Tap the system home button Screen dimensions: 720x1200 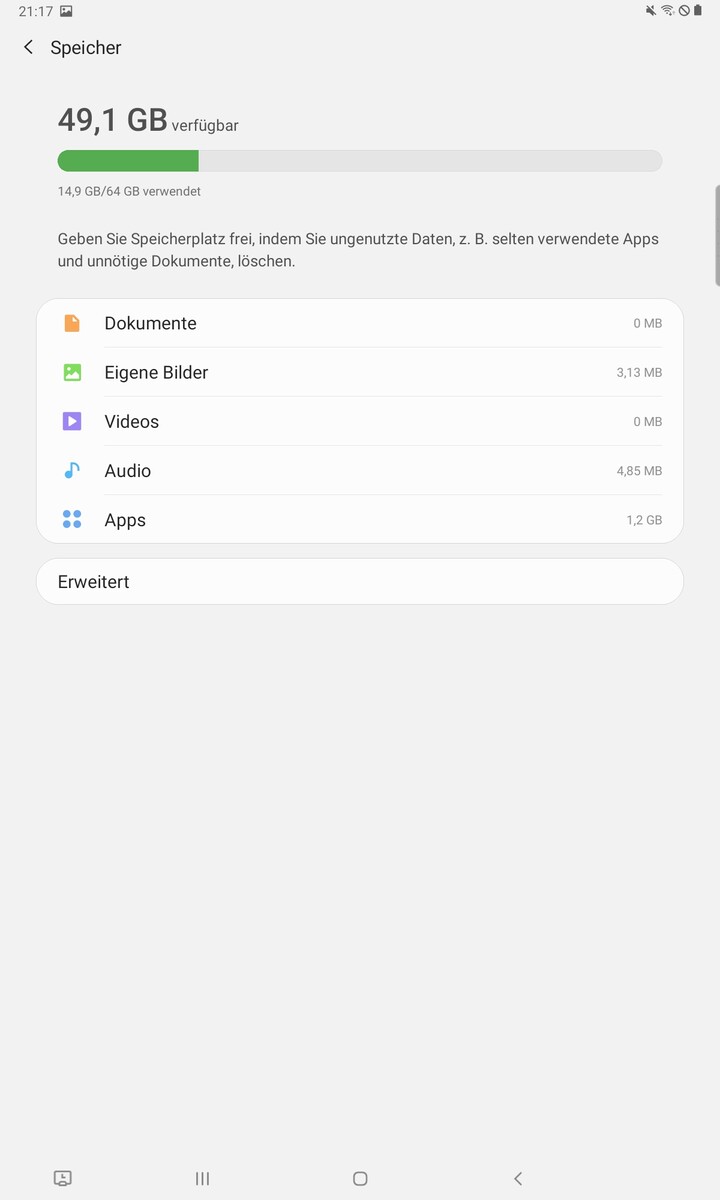click(360, 1178)
